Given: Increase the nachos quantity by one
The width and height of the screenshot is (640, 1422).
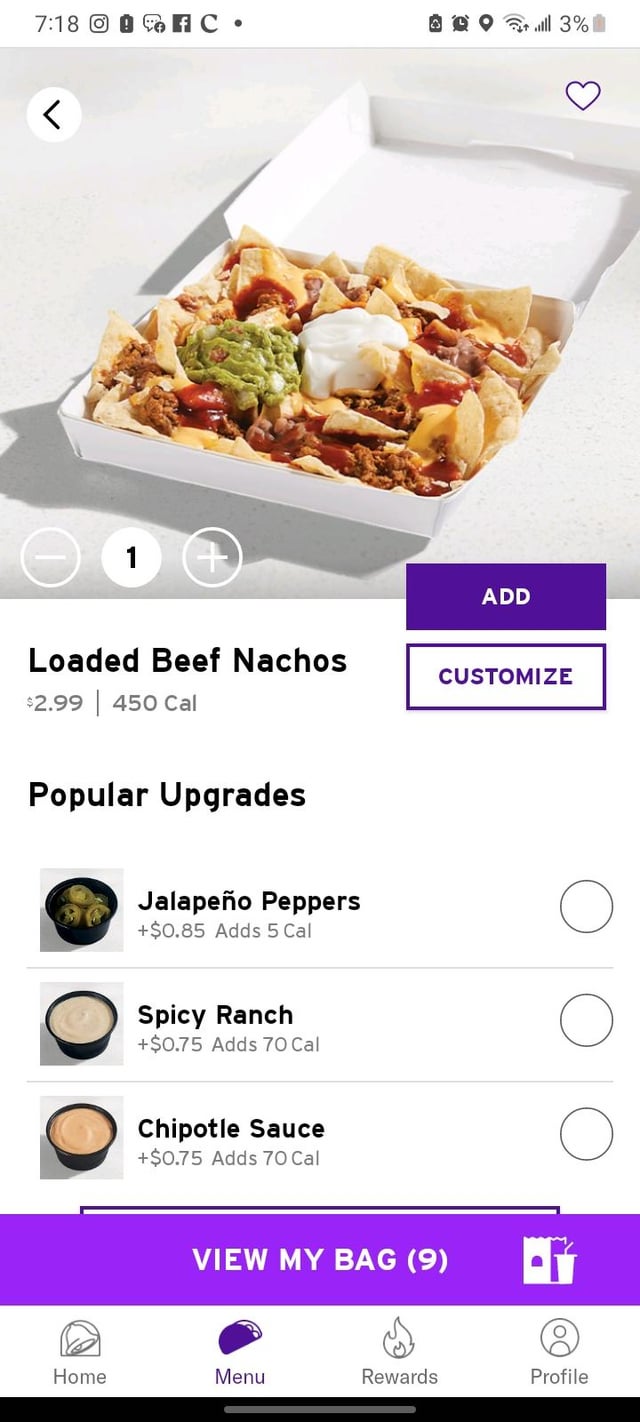Looking at the screenshot, I should pos(212,558).
